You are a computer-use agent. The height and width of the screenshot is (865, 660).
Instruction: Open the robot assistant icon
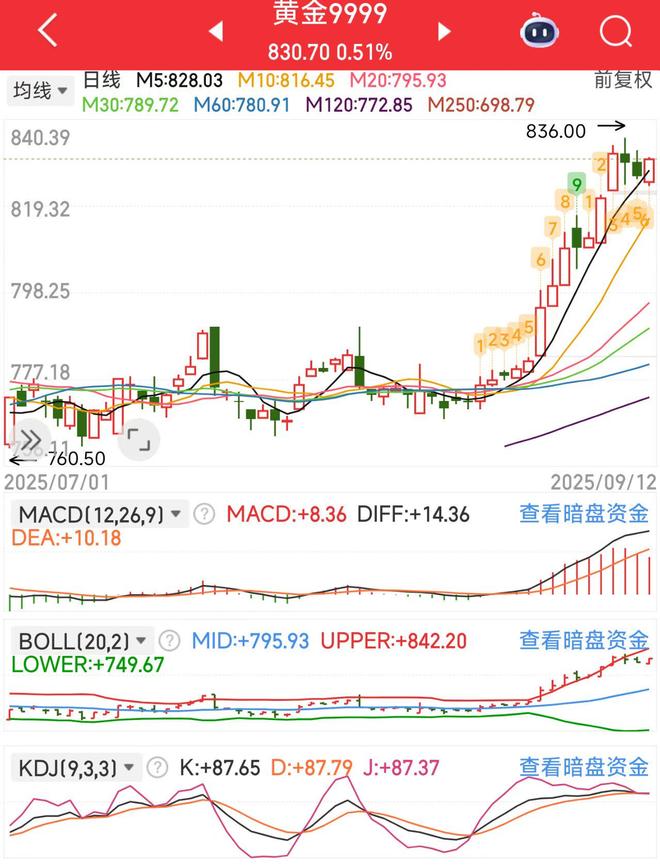[x=540, y=32]
